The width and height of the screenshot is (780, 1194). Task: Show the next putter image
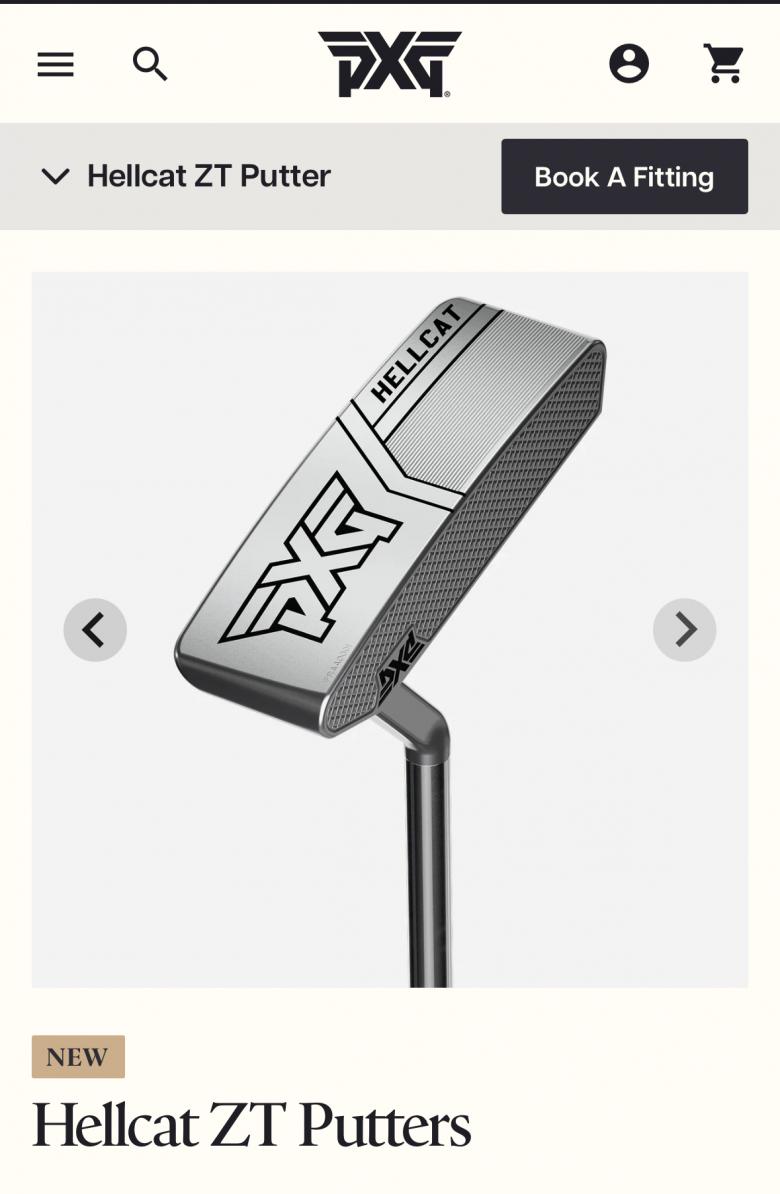coord(684,630)
